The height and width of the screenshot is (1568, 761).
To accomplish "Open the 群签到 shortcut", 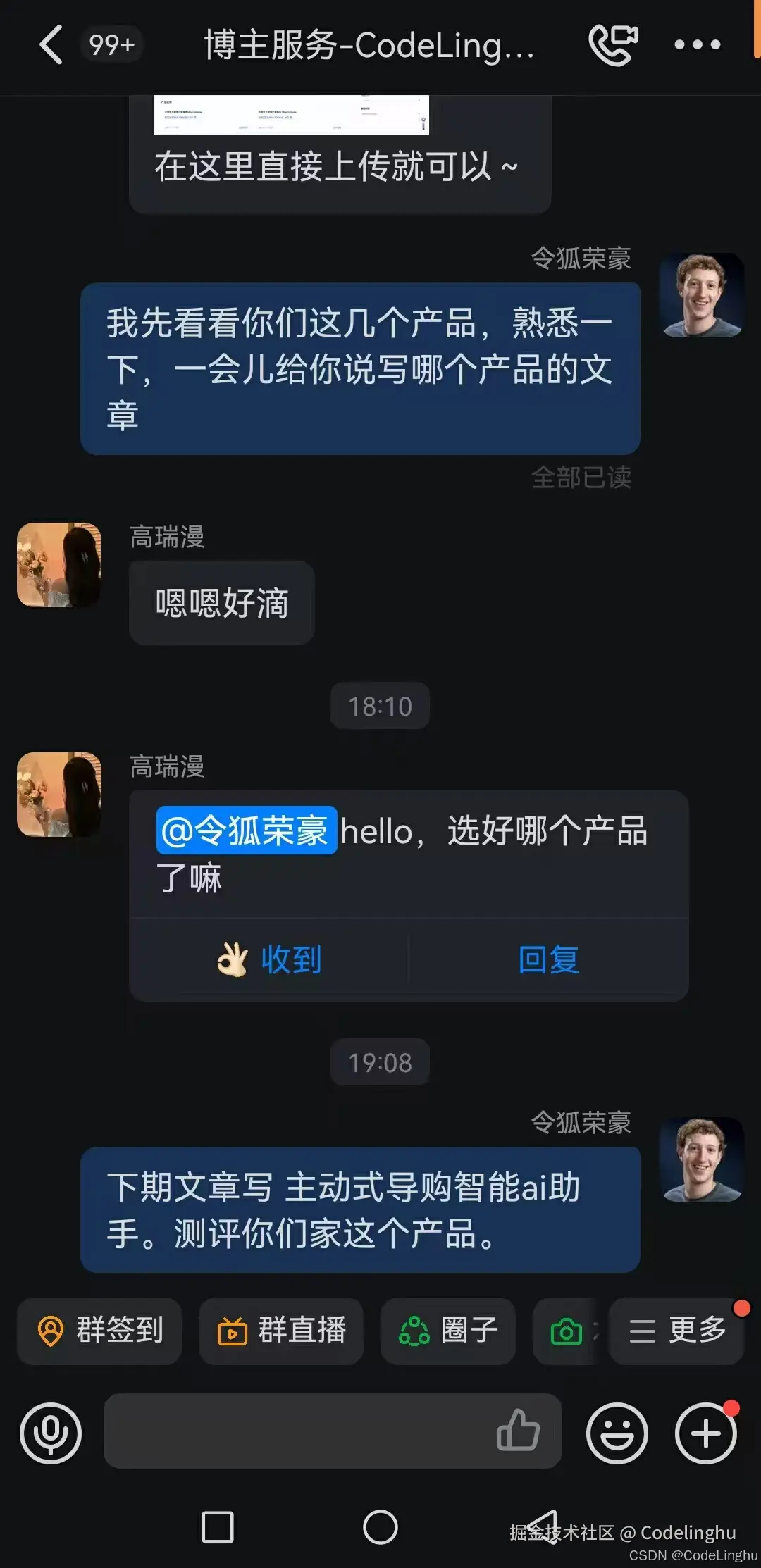I will coord(99,1331).
